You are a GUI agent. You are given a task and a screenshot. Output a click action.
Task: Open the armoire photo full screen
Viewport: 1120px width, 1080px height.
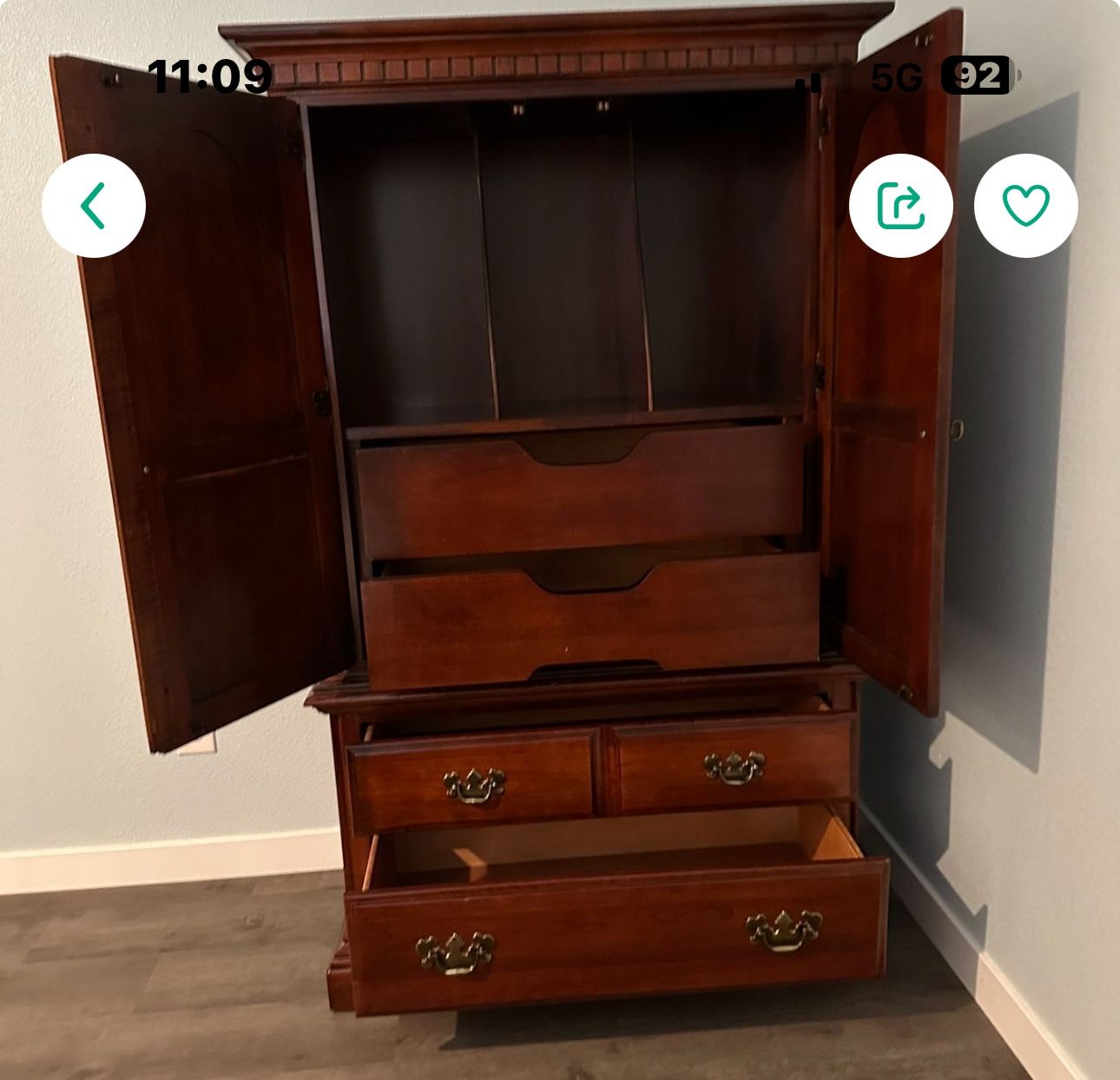pyautogui.click(x=560, y=556)
